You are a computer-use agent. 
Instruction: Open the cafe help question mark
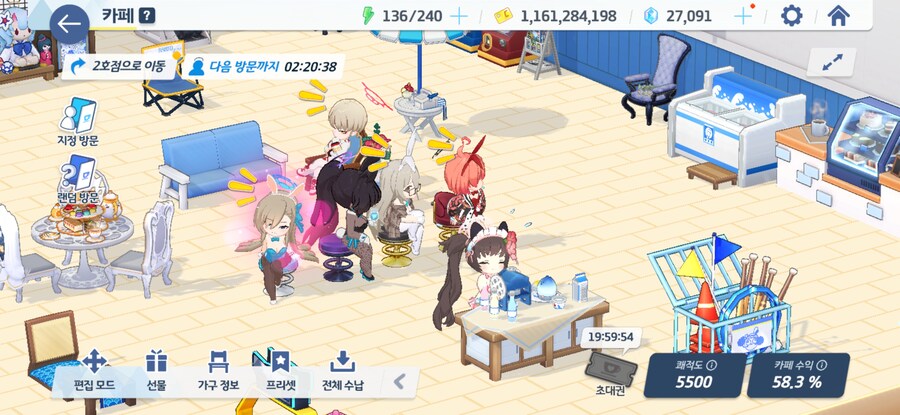147,15
